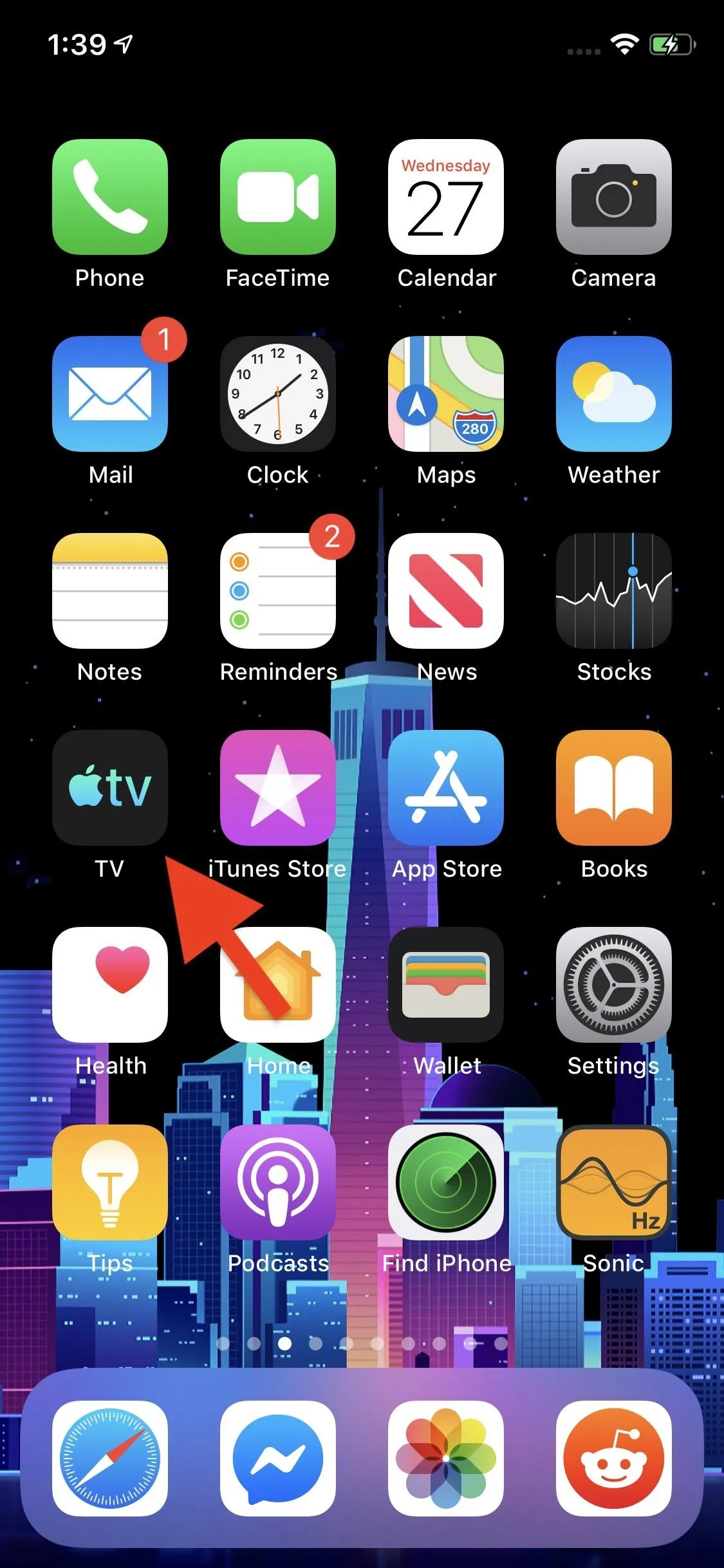The width and height of the screenshot is (724, 1568).
Task: Open Mail with one unread badge
Action: point(110,394)
